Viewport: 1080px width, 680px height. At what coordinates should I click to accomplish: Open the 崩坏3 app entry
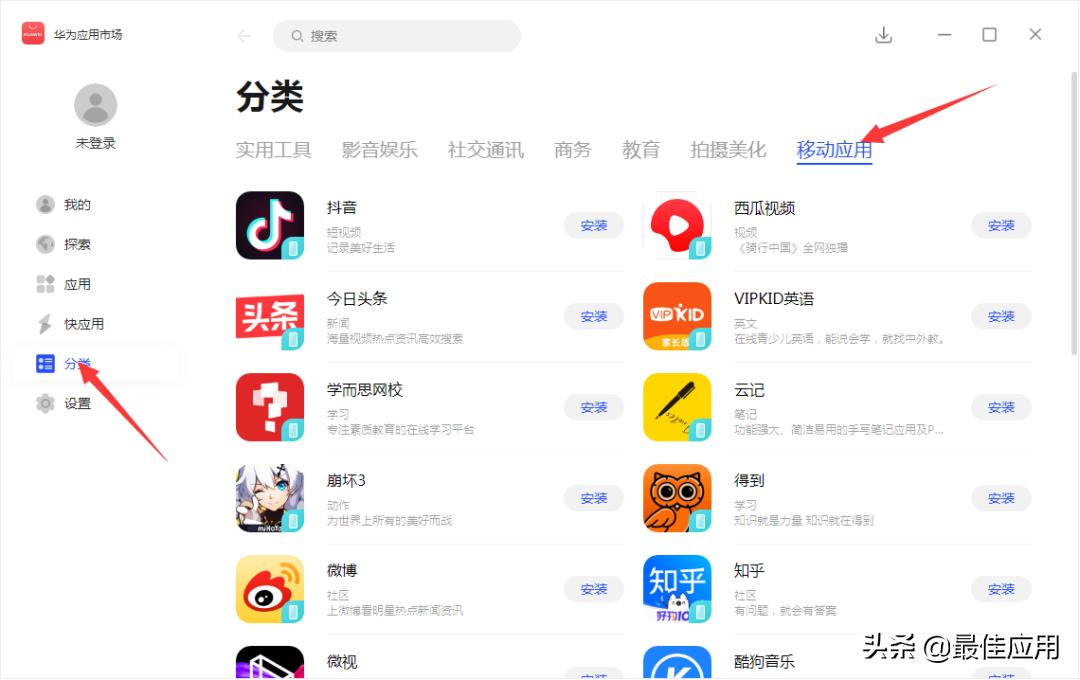click(346, 481)
